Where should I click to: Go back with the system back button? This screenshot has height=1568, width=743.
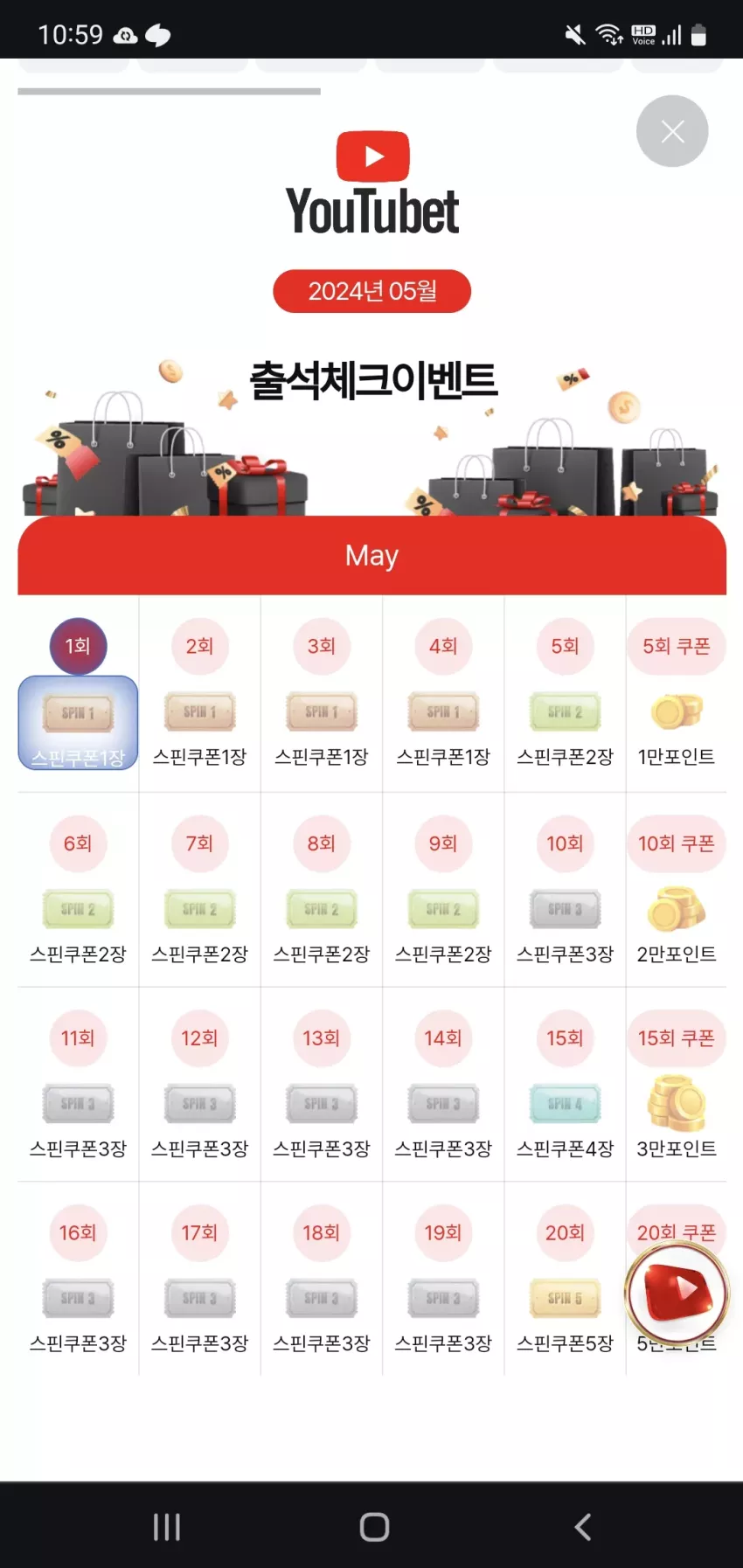point(583,1526)
